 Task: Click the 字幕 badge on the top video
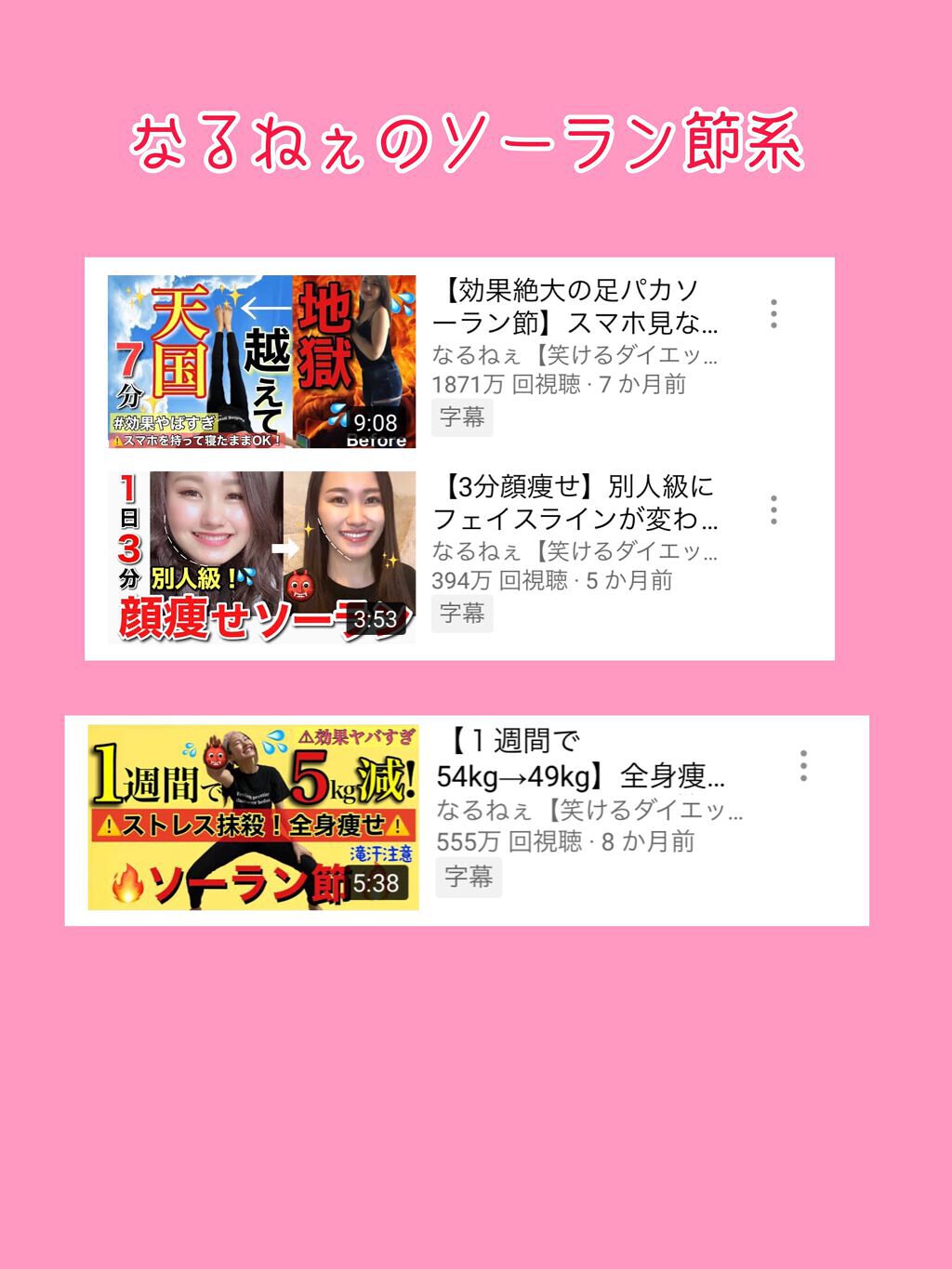click(x=462, y=419)
